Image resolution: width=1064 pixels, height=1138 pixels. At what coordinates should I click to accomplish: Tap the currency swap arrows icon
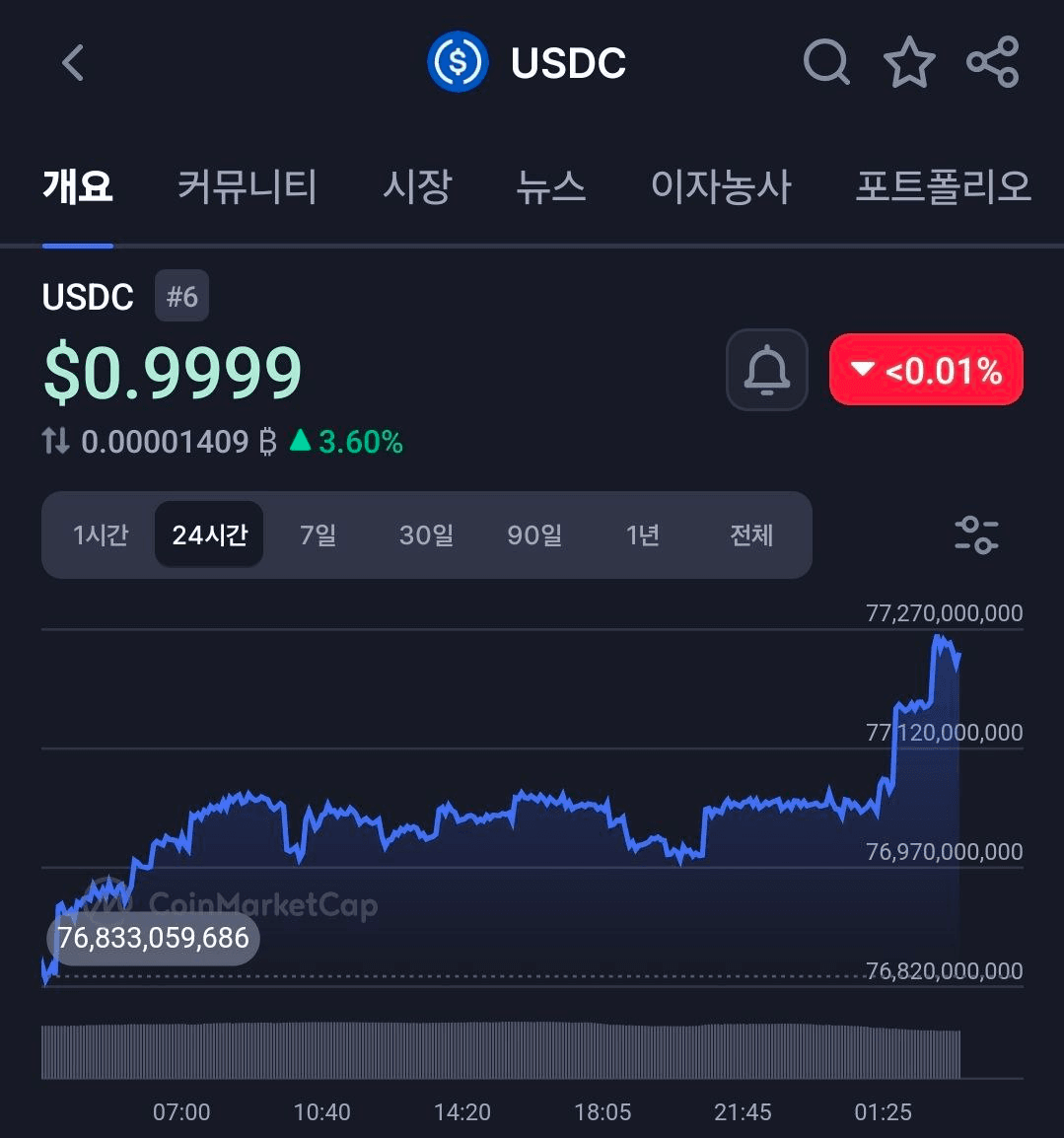(x=55, y=442)
